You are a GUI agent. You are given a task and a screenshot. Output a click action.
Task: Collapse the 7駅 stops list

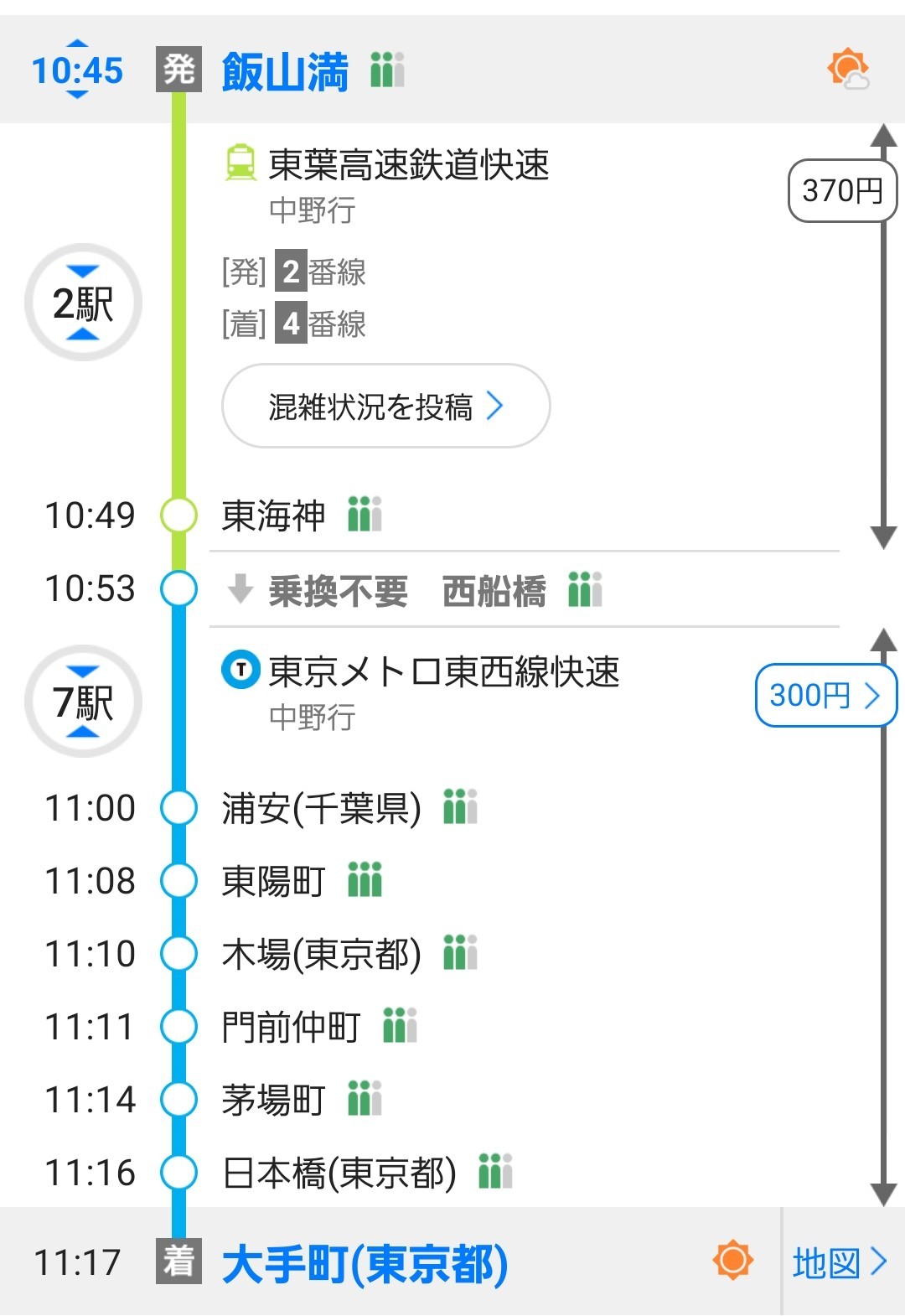(x=83, y=702)
